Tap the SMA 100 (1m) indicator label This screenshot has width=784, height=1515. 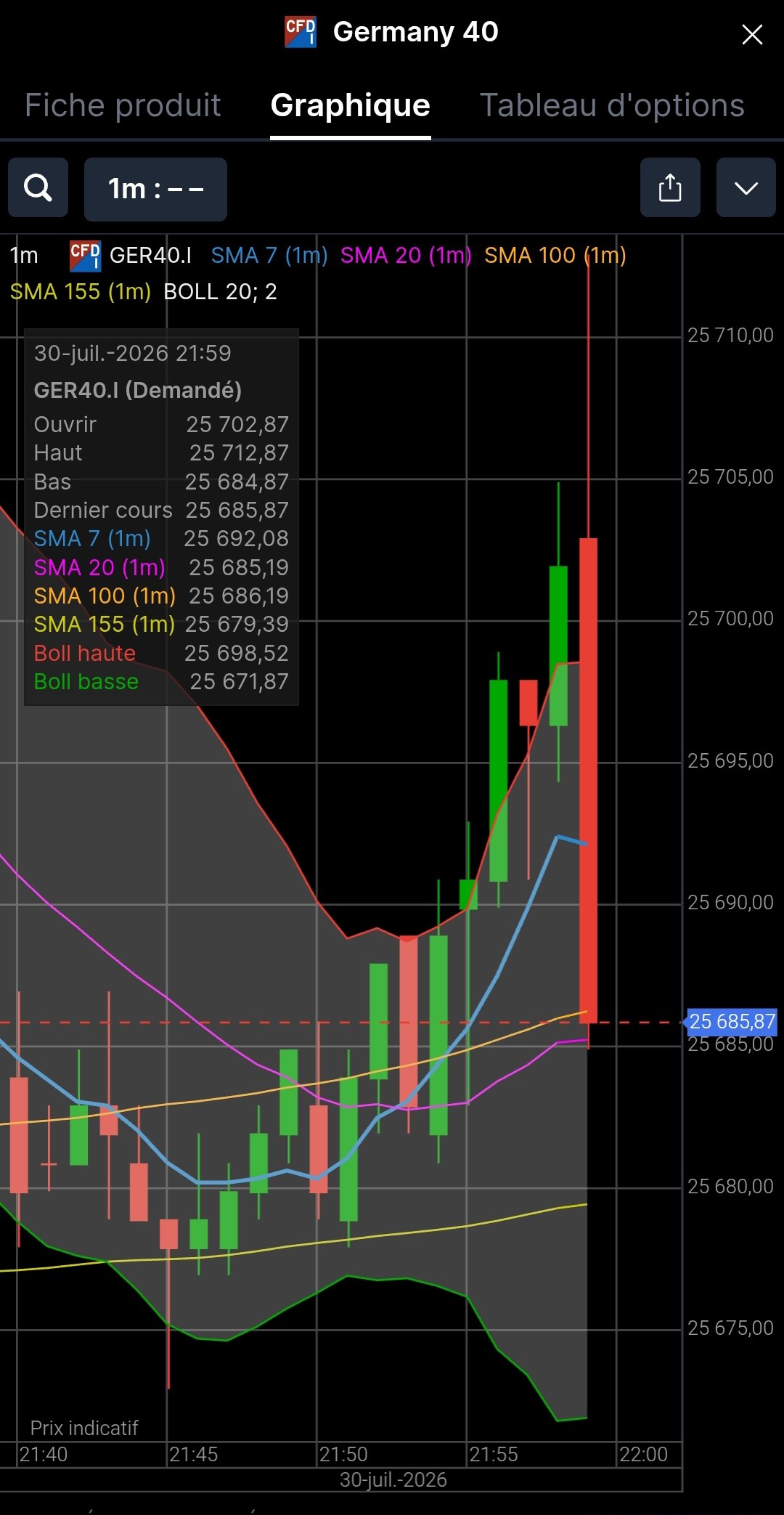point(555,255)
